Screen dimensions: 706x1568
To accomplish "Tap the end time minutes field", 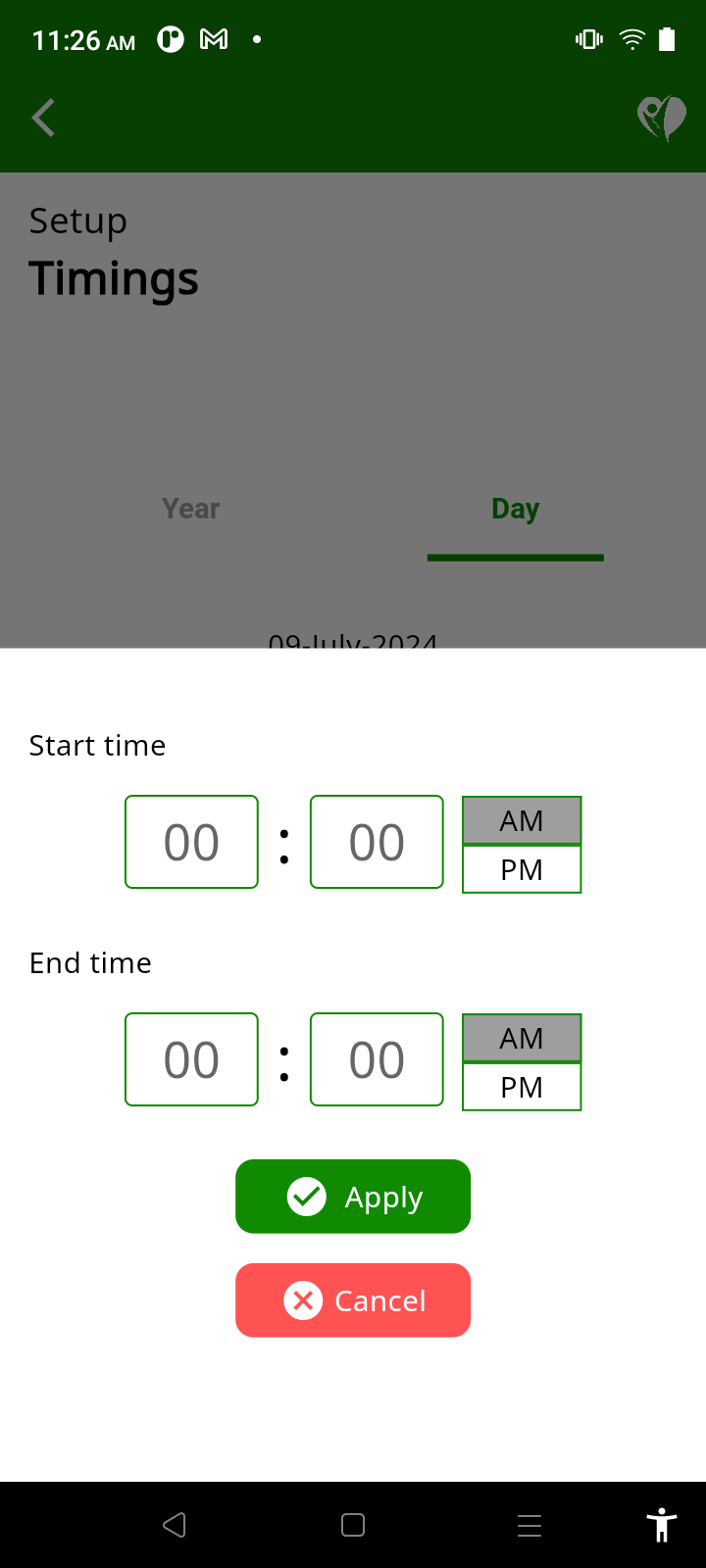I will pos(377,1059).
